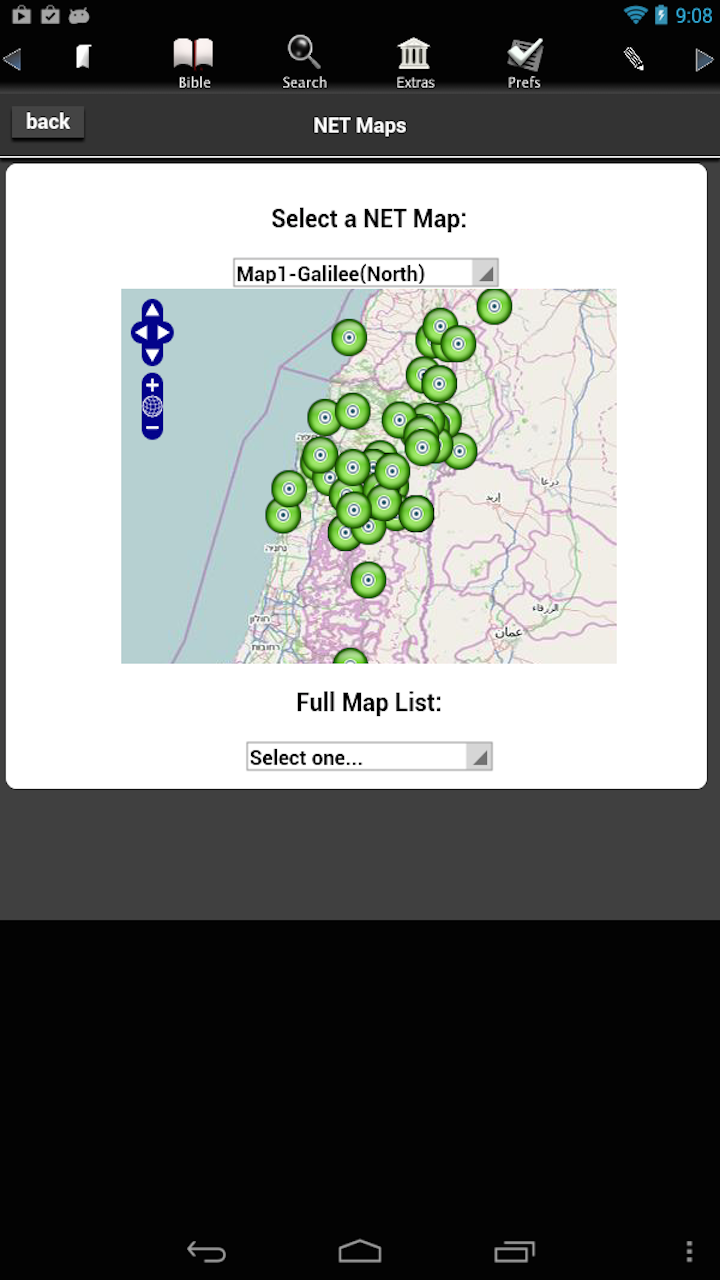Open the Search tool
Image resolution: width=720 pixels, height=1280 pixels.
304,62
